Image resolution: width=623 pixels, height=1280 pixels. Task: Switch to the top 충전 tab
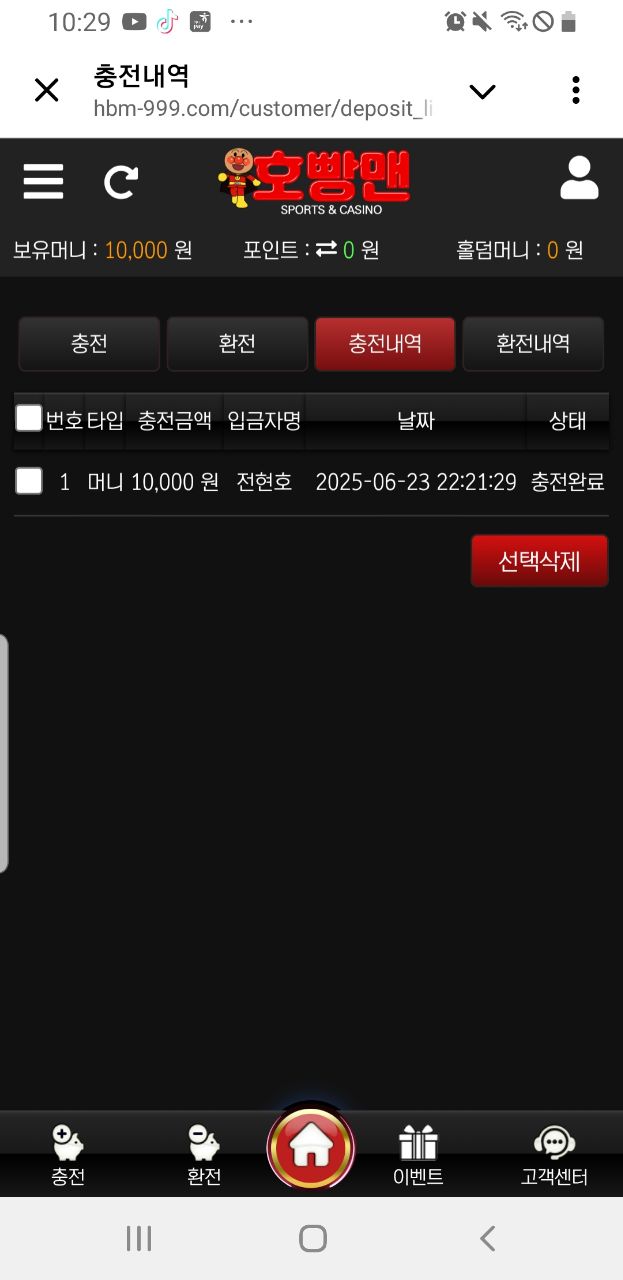coord(89,344)
